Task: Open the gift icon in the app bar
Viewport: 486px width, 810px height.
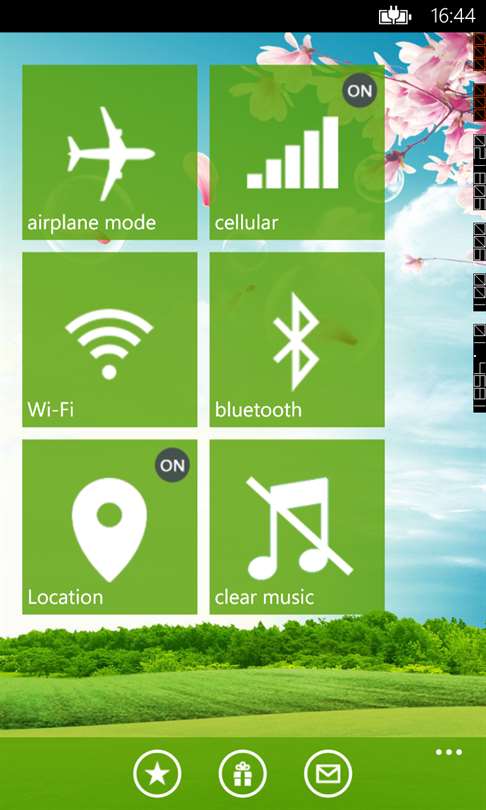Action: pos(242,774)
